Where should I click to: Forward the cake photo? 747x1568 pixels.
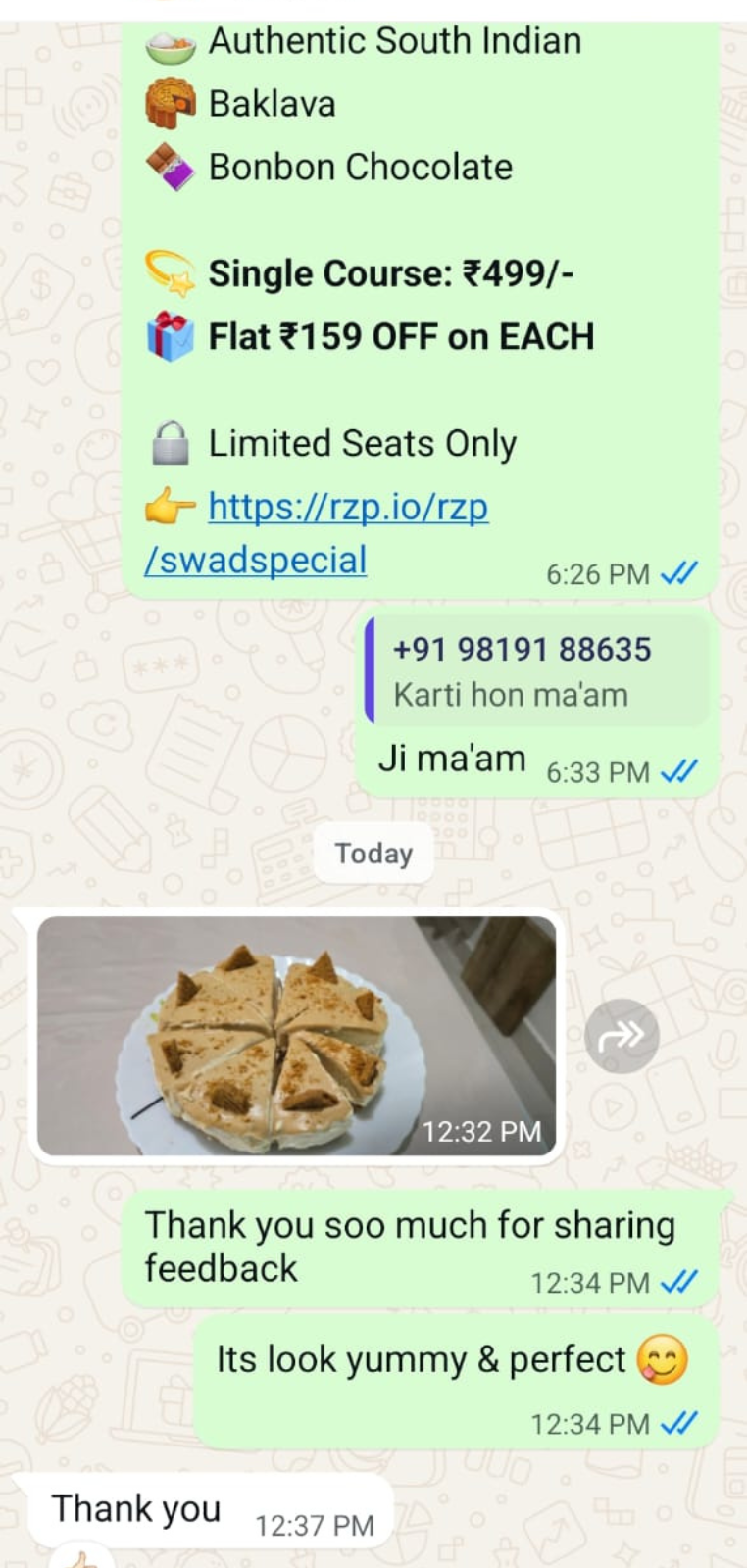[x=622, y=1035]
